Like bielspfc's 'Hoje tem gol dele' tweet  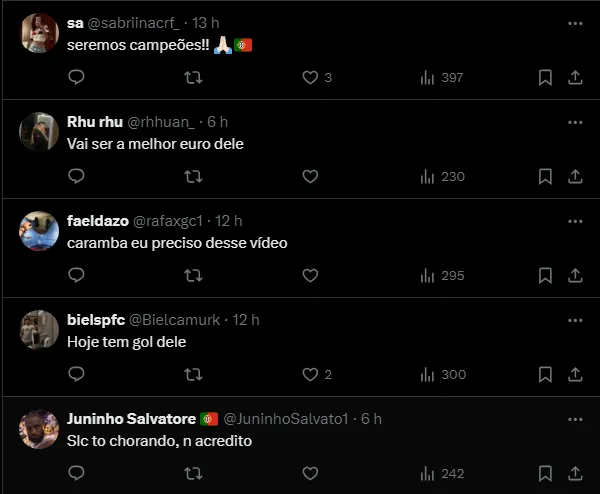pos(310,374)
